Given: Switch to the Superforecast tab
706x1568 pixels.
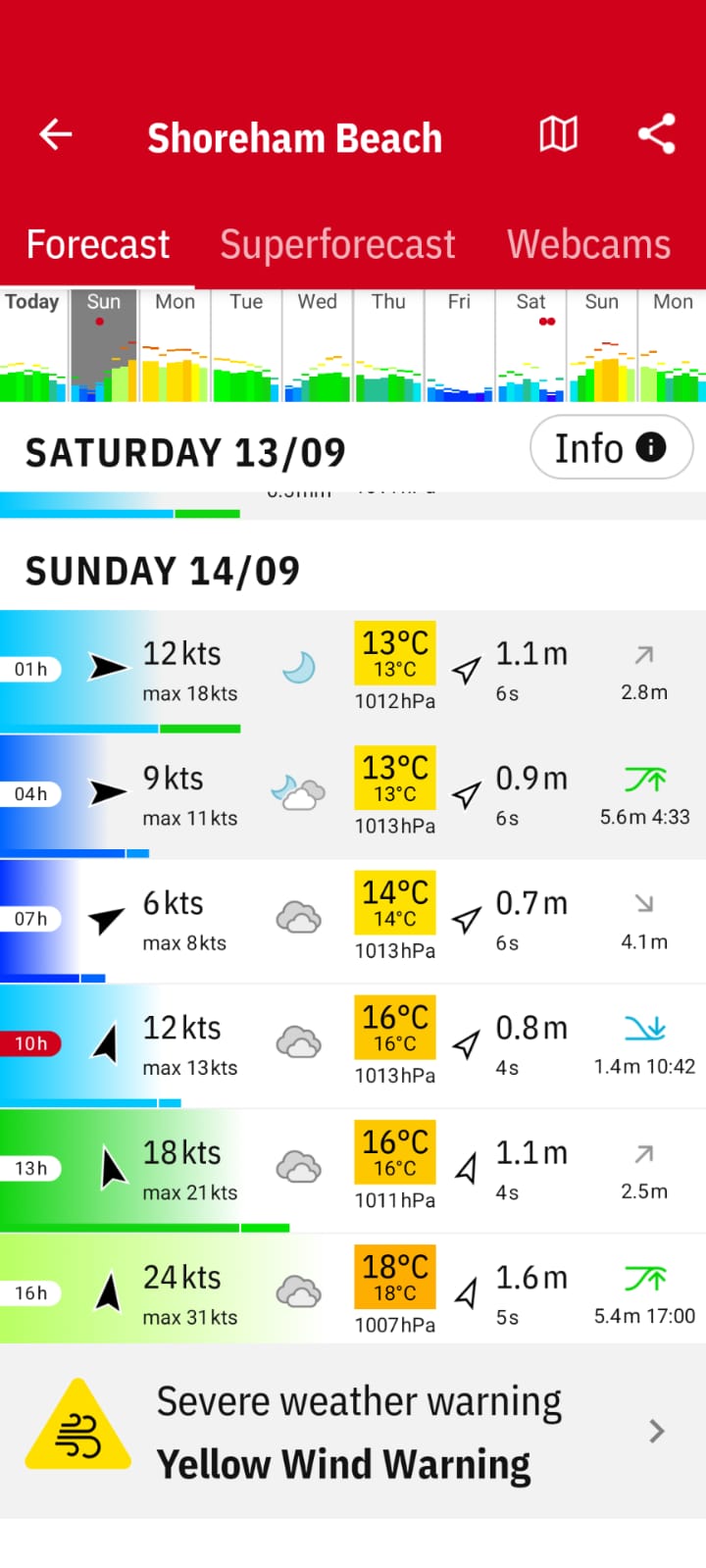Looking at the screenshot, I should tap(337, 244).
